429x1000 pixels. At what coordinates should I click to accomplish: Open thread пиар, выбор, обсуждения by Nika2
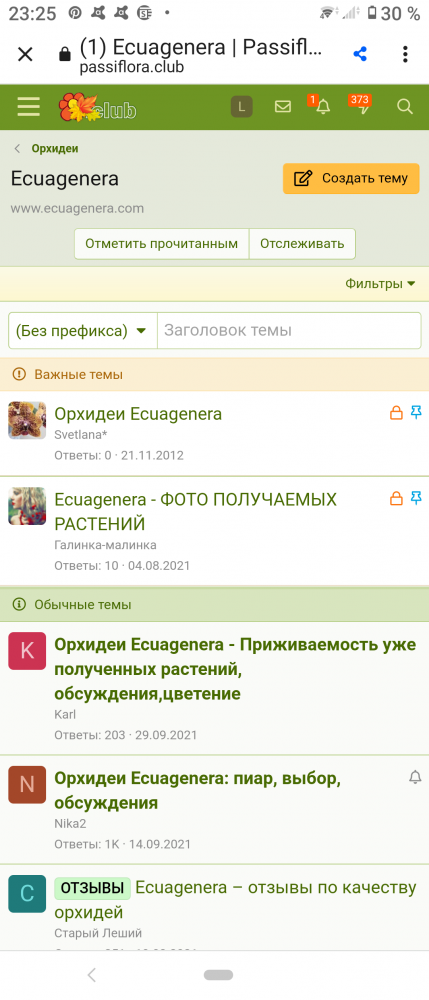(198, 790)
